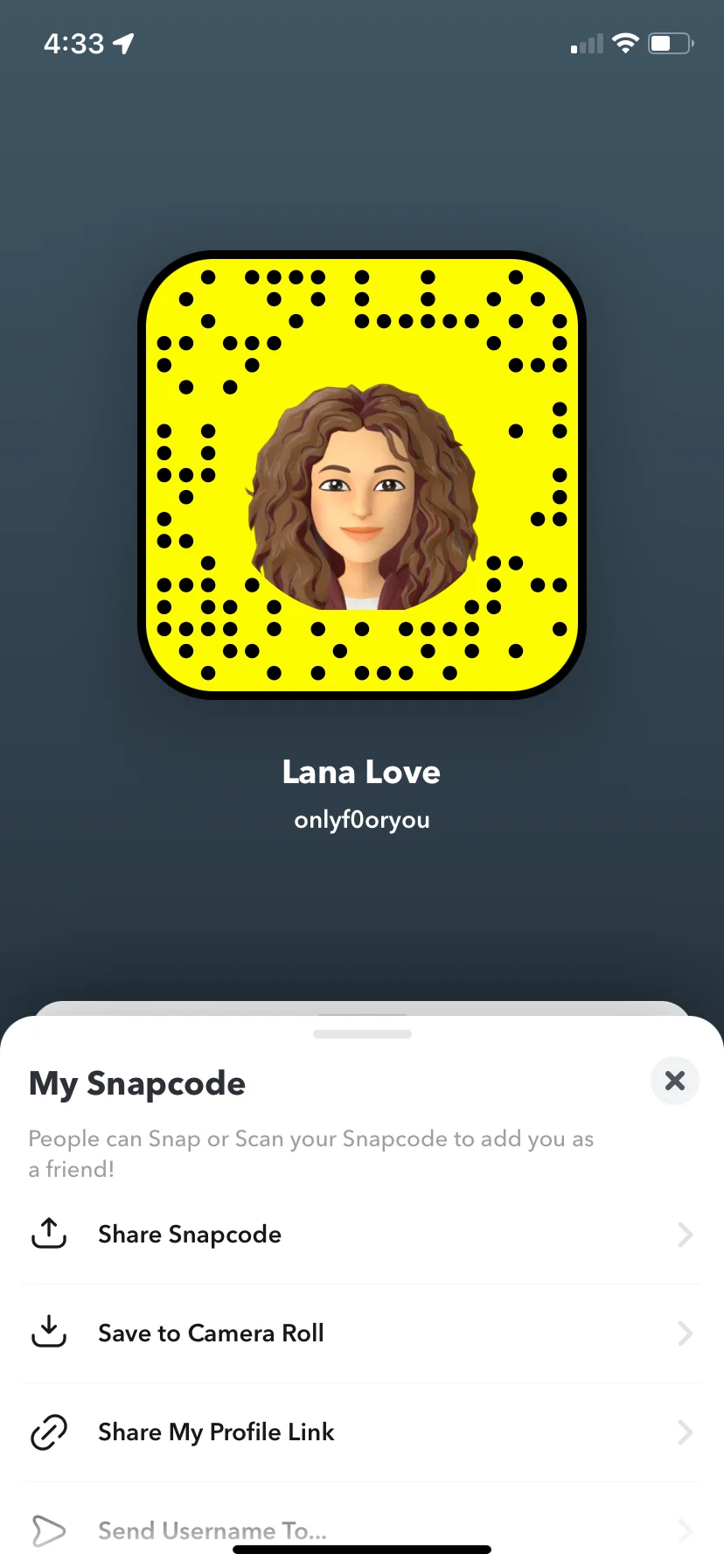The image size is (724, 1568).
Task: Close the My Snapcode sheet
Action: click(x=674, y=1081)
